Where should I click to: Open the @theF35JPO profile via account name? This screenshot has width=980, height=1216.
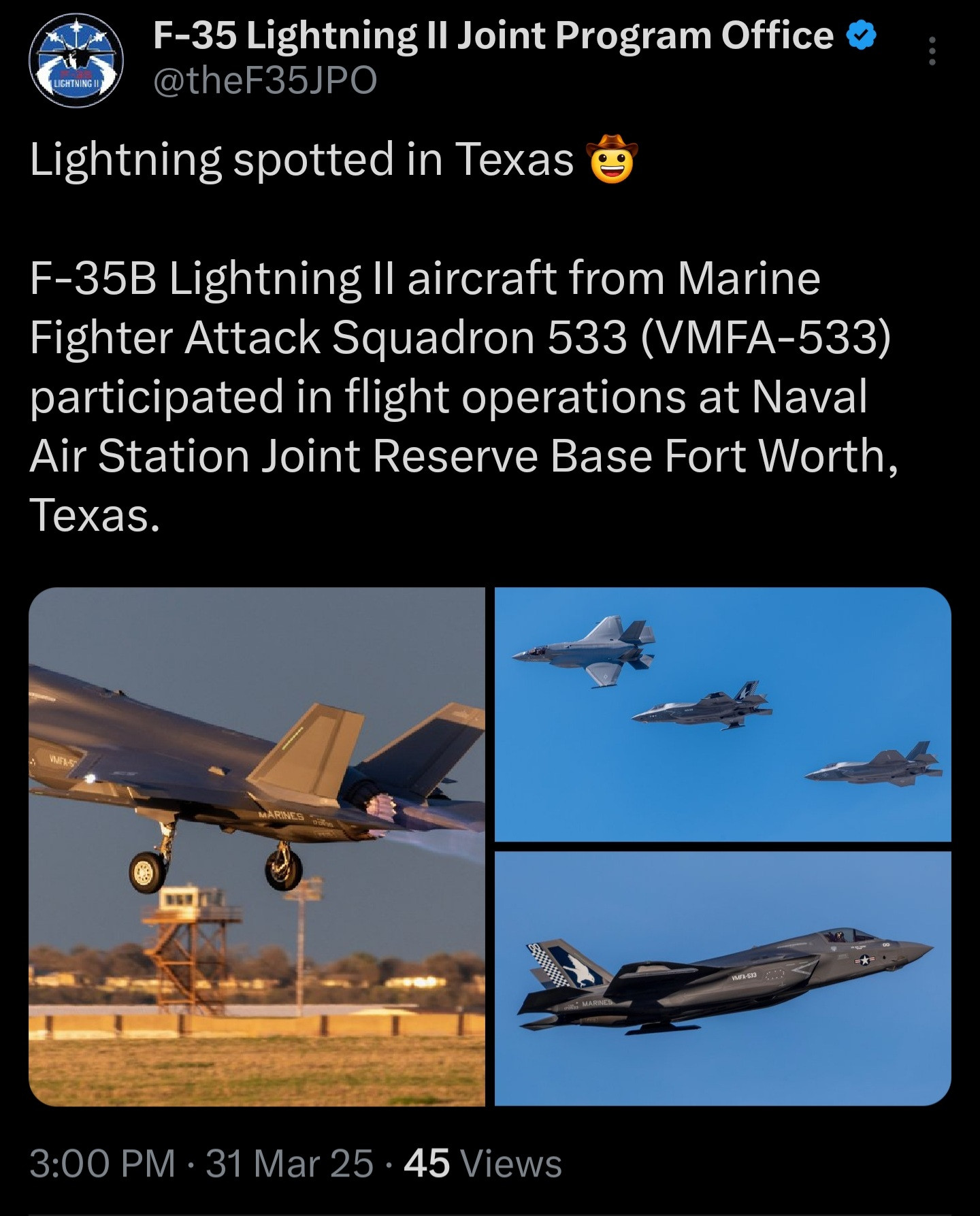493,35
